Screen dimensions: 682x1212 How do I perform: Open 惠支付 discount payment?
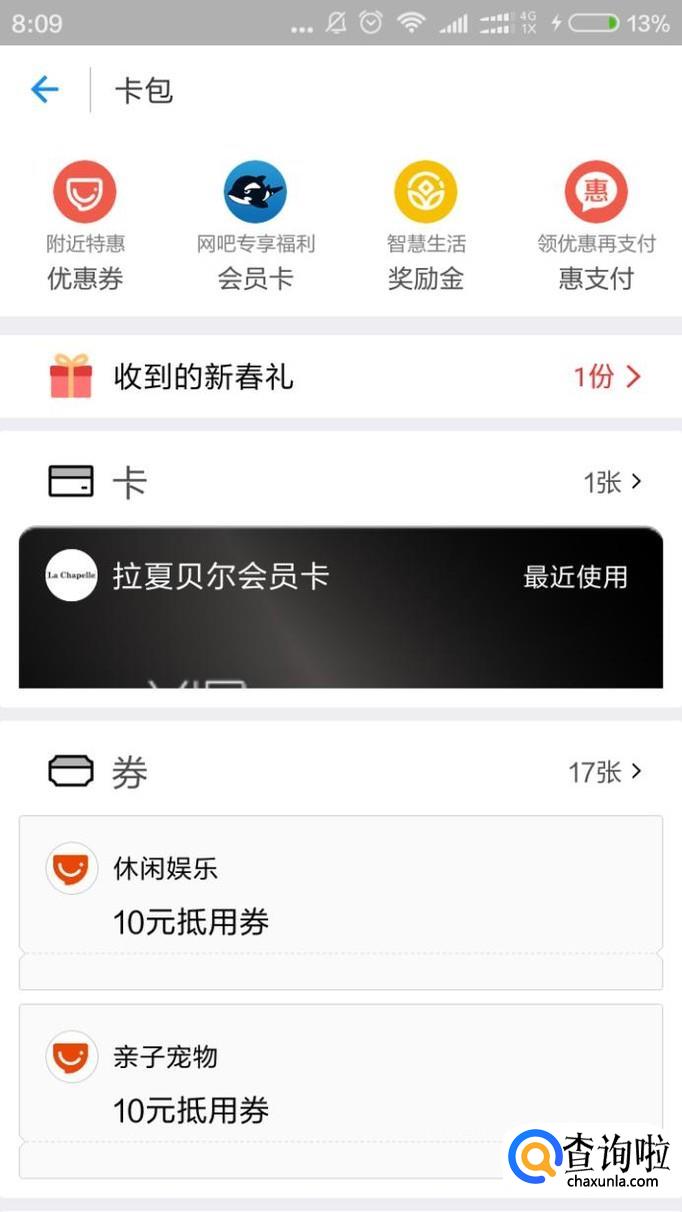point(596,226)
